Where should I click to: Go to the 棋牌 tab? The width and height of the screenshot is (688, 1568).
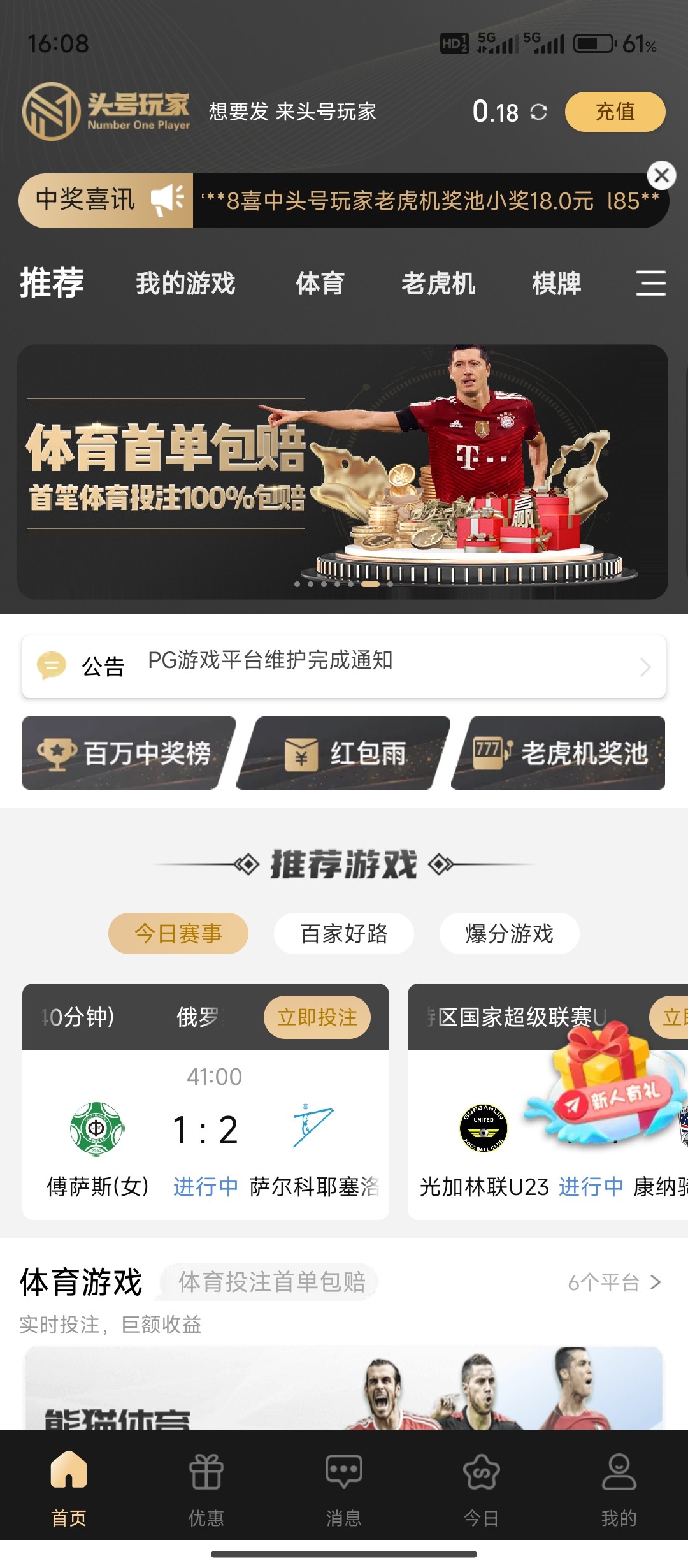click(556, 284)
